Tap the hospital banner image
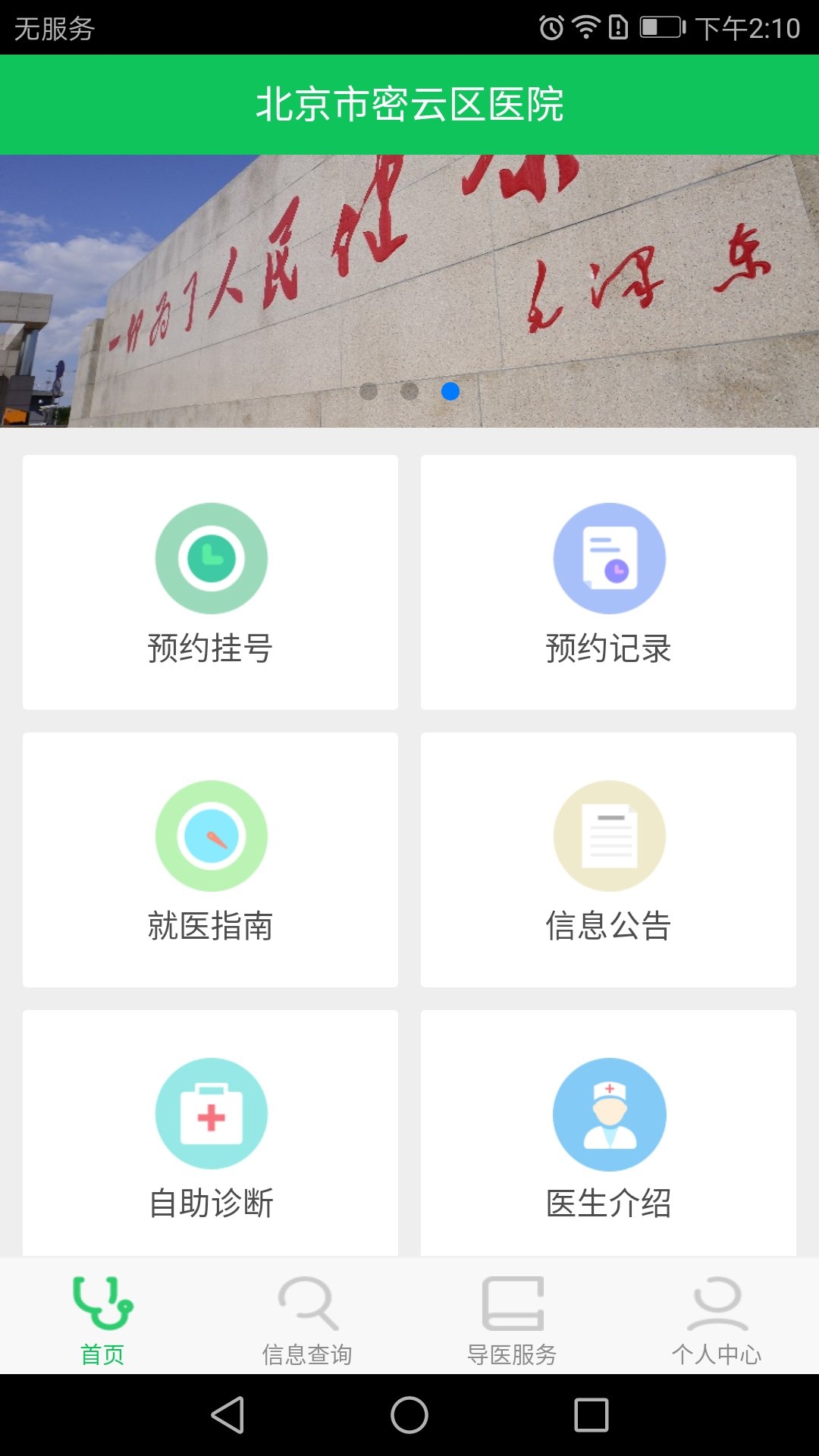The height and width of the screenshot is (1456, 819). click(x=409, y=291)
